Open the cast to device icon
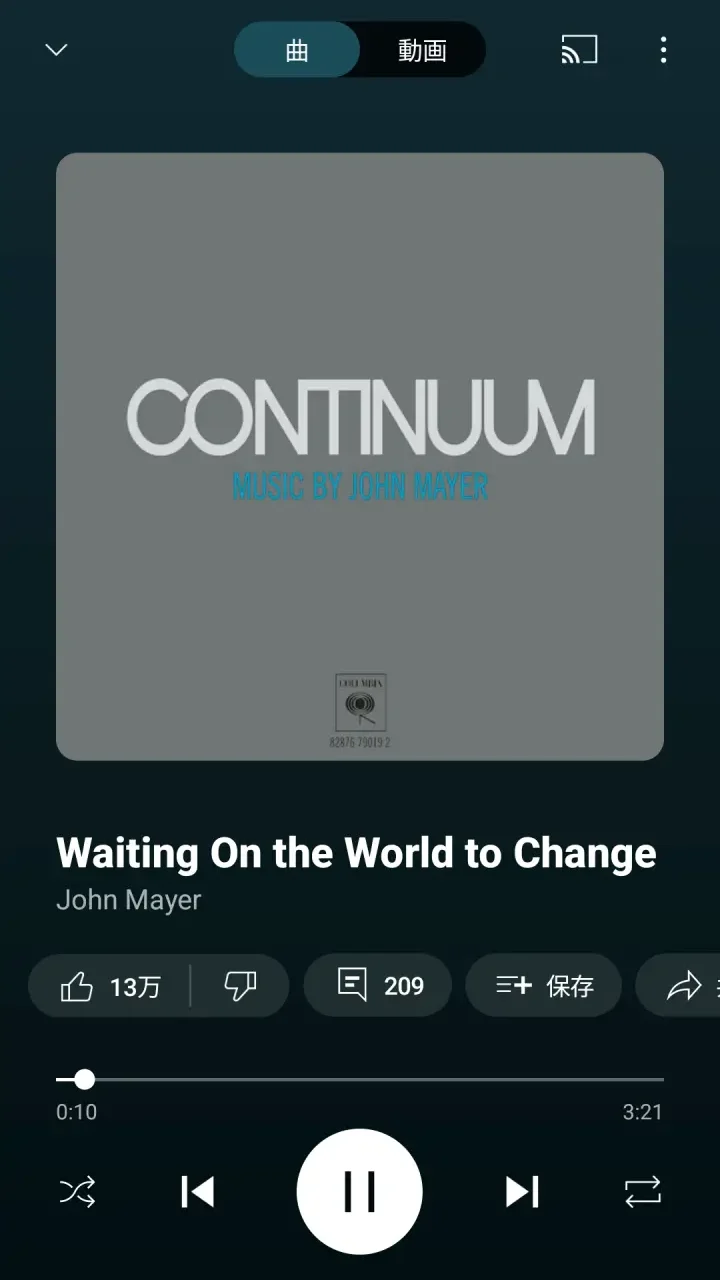This screenshot has width=720, height=1280. tap(579, 50)
